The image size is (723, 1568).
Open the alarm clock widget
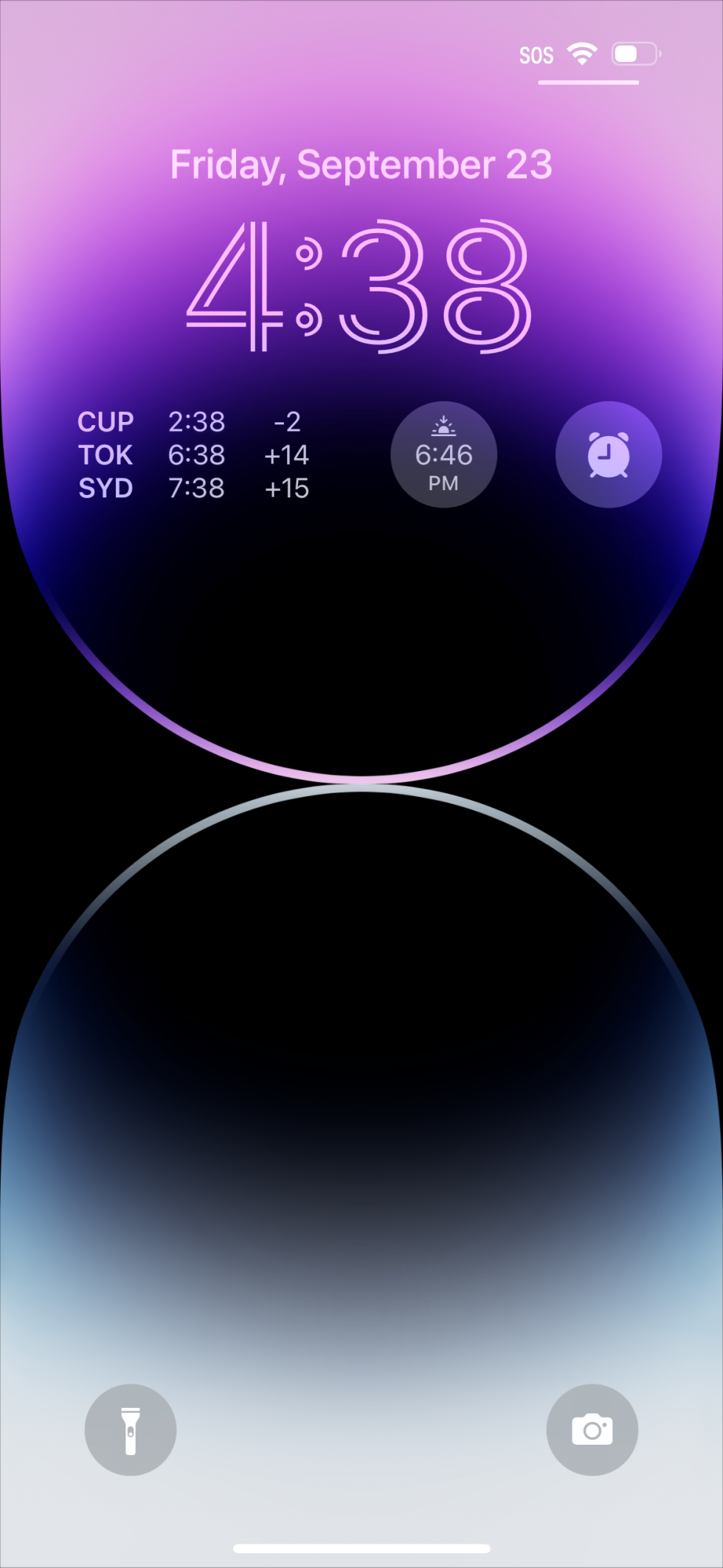click(608, 455)
